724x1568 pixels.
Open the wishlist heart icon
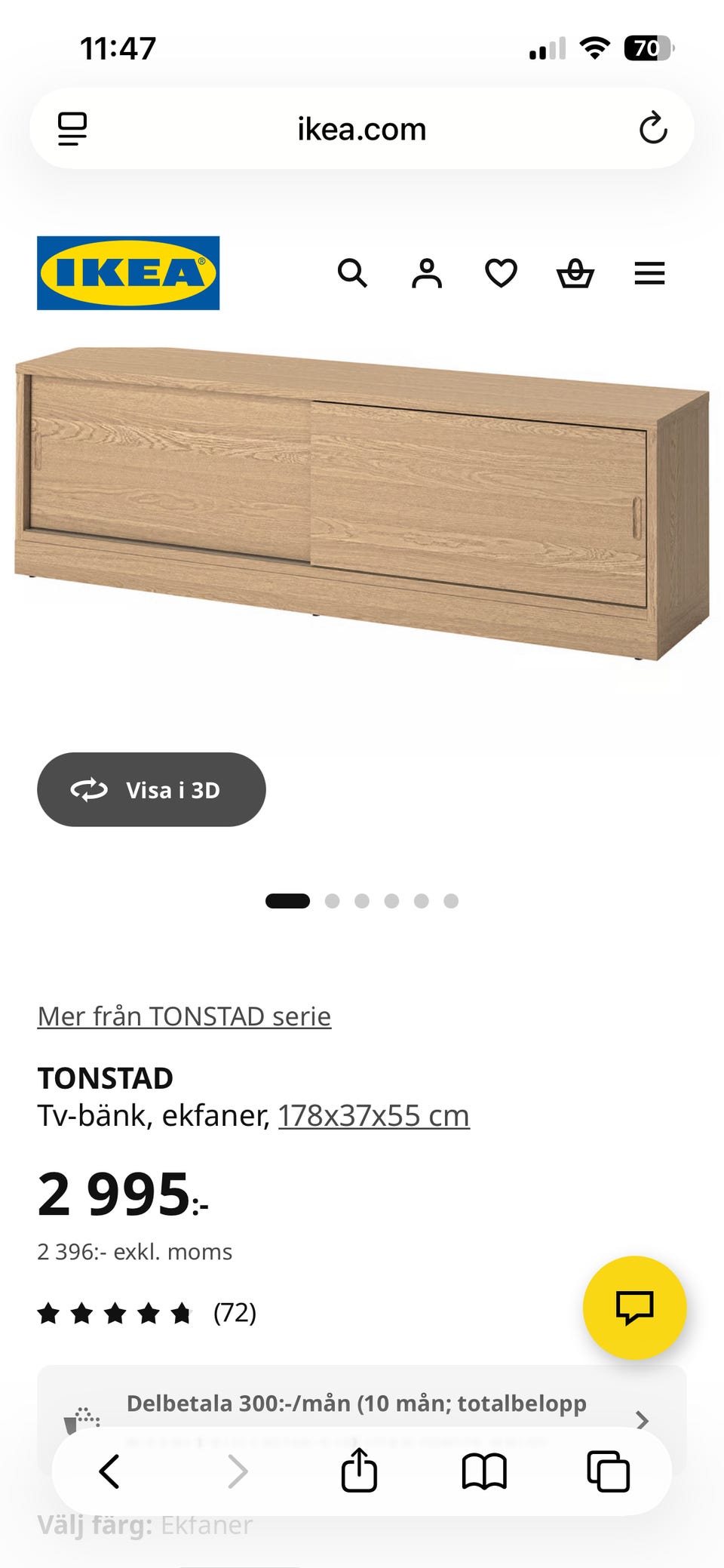500,273
